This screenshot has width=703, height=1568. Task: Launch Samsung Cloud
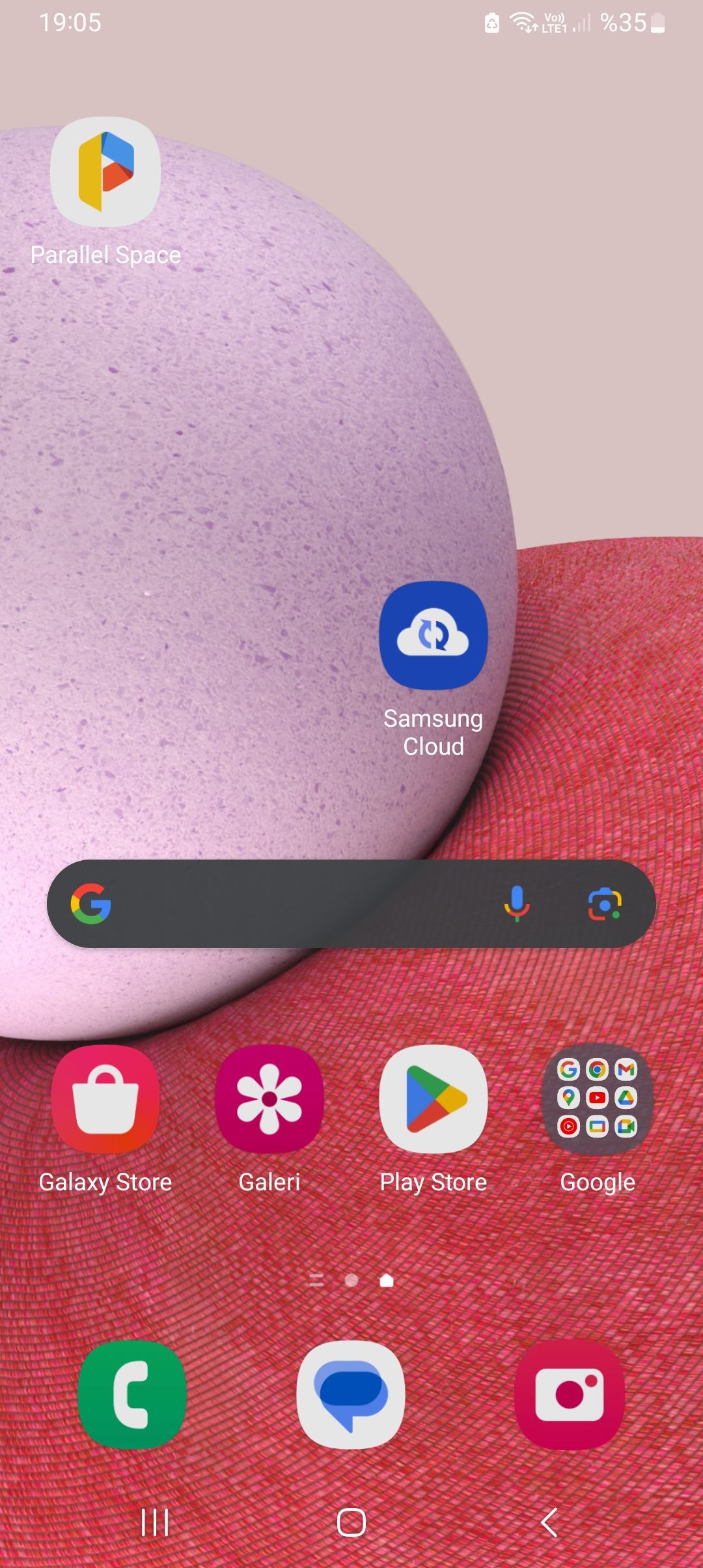click(434, 636)
